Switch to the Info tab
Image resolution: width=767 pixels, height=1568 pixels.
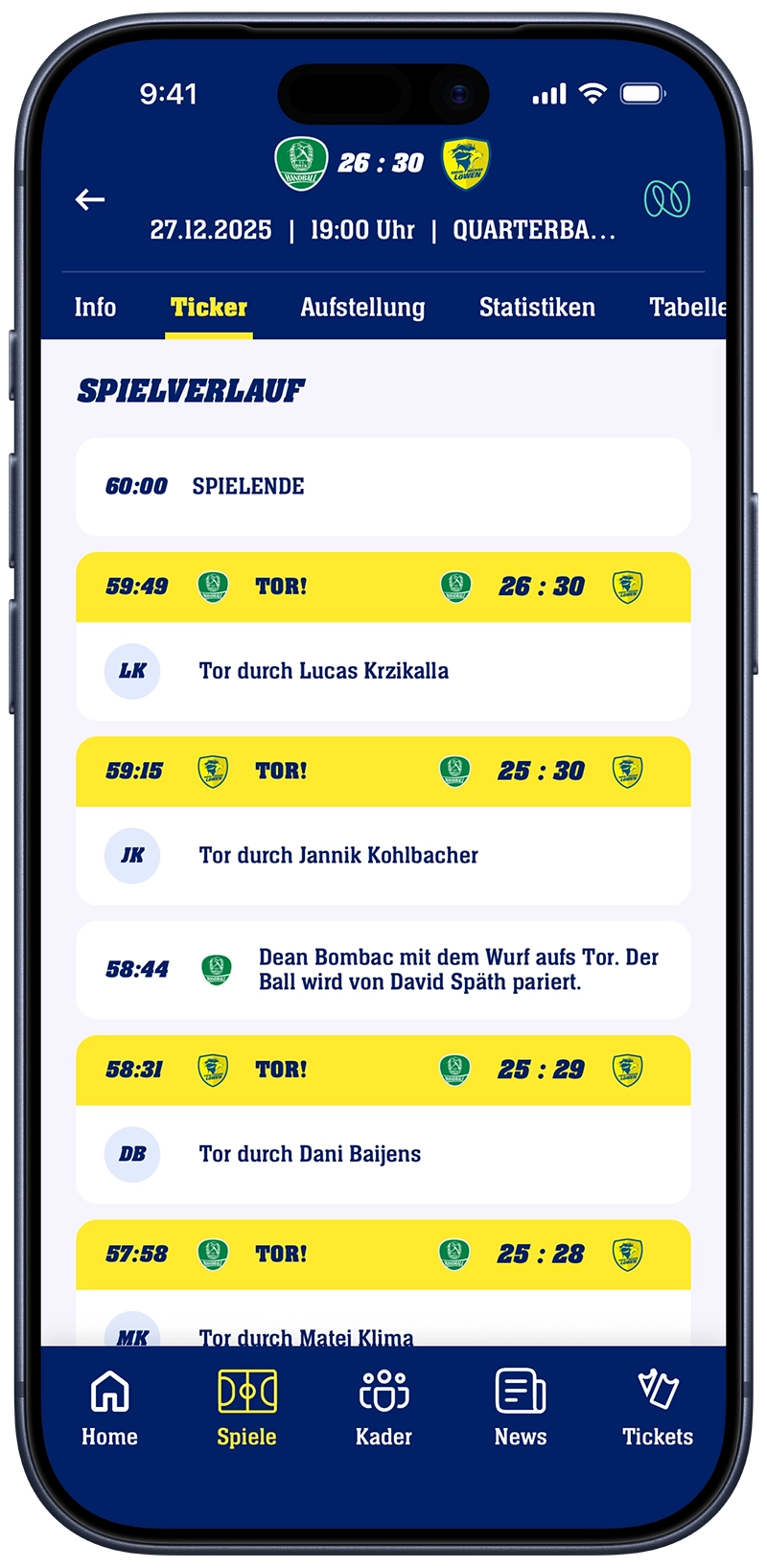click(x=95, y=308)
